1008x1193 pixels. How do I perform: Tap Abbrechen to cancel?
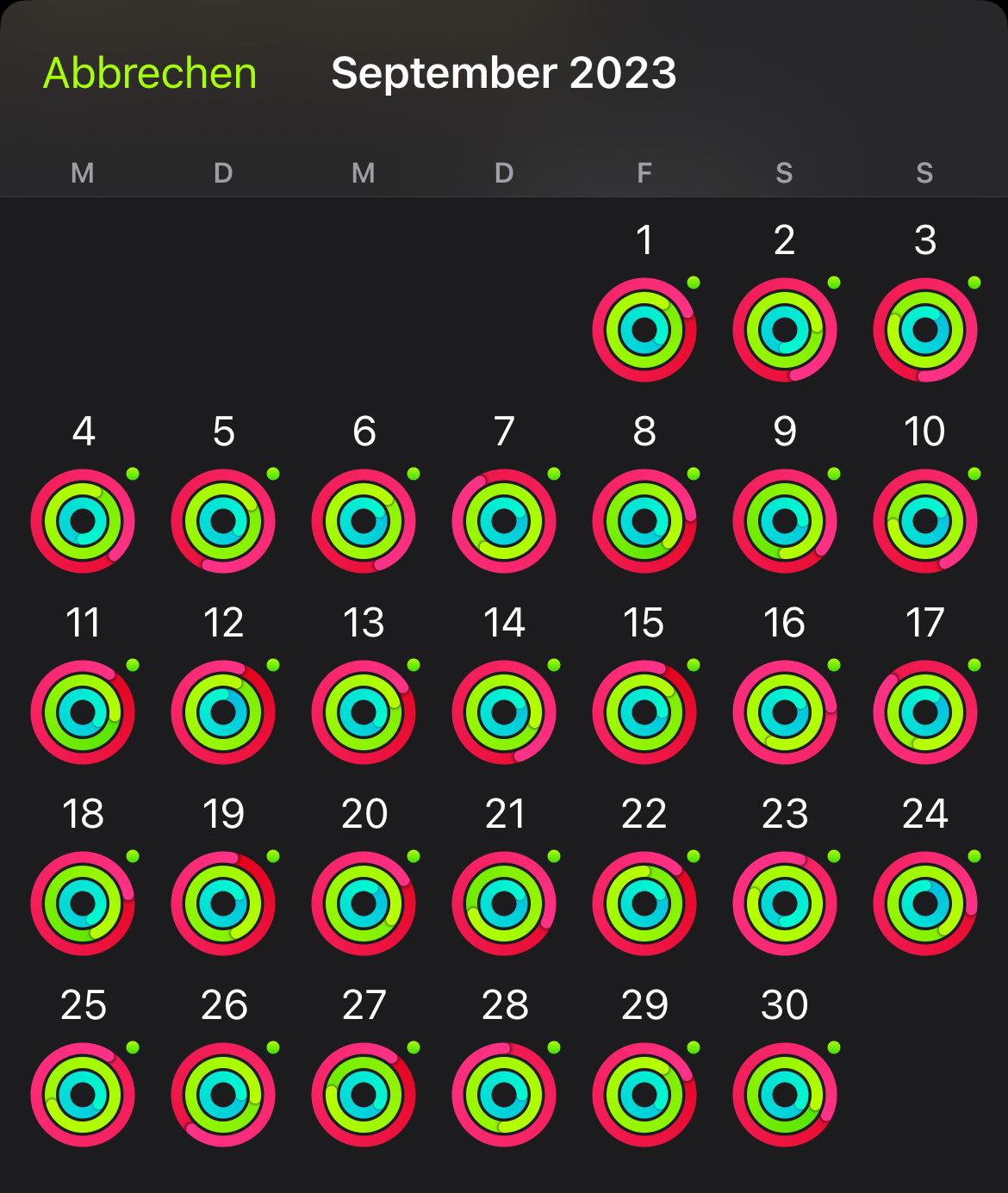[x=150, y=73]
